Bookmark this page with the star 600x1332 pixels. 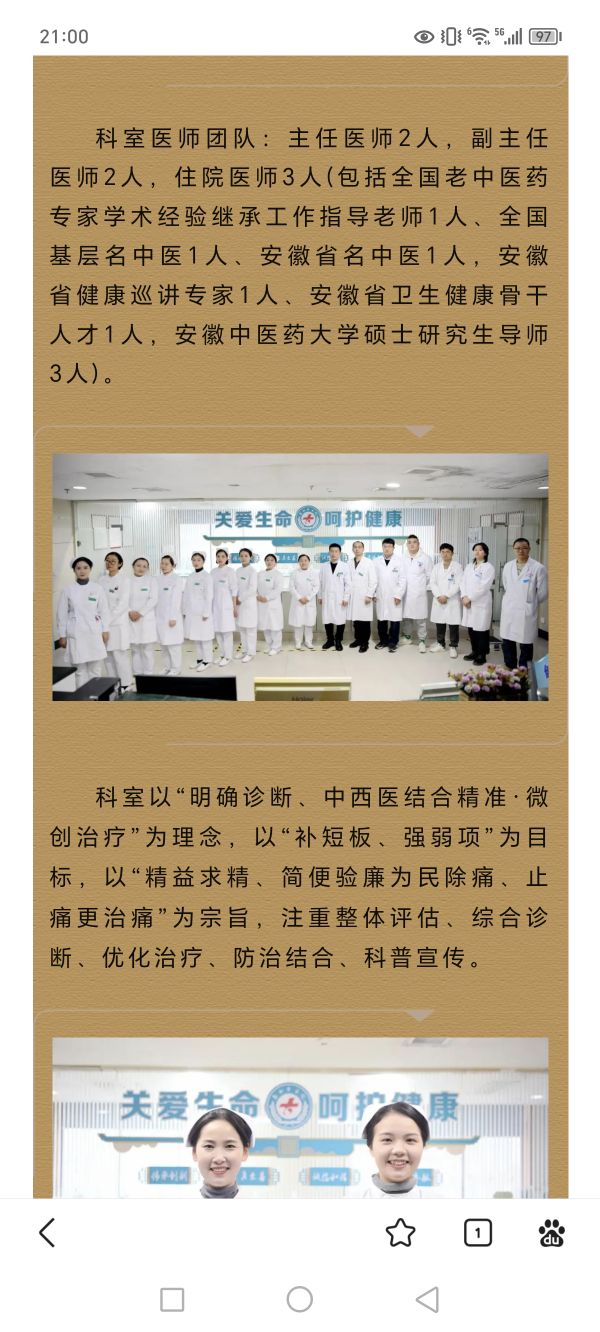click(400, 1233)
